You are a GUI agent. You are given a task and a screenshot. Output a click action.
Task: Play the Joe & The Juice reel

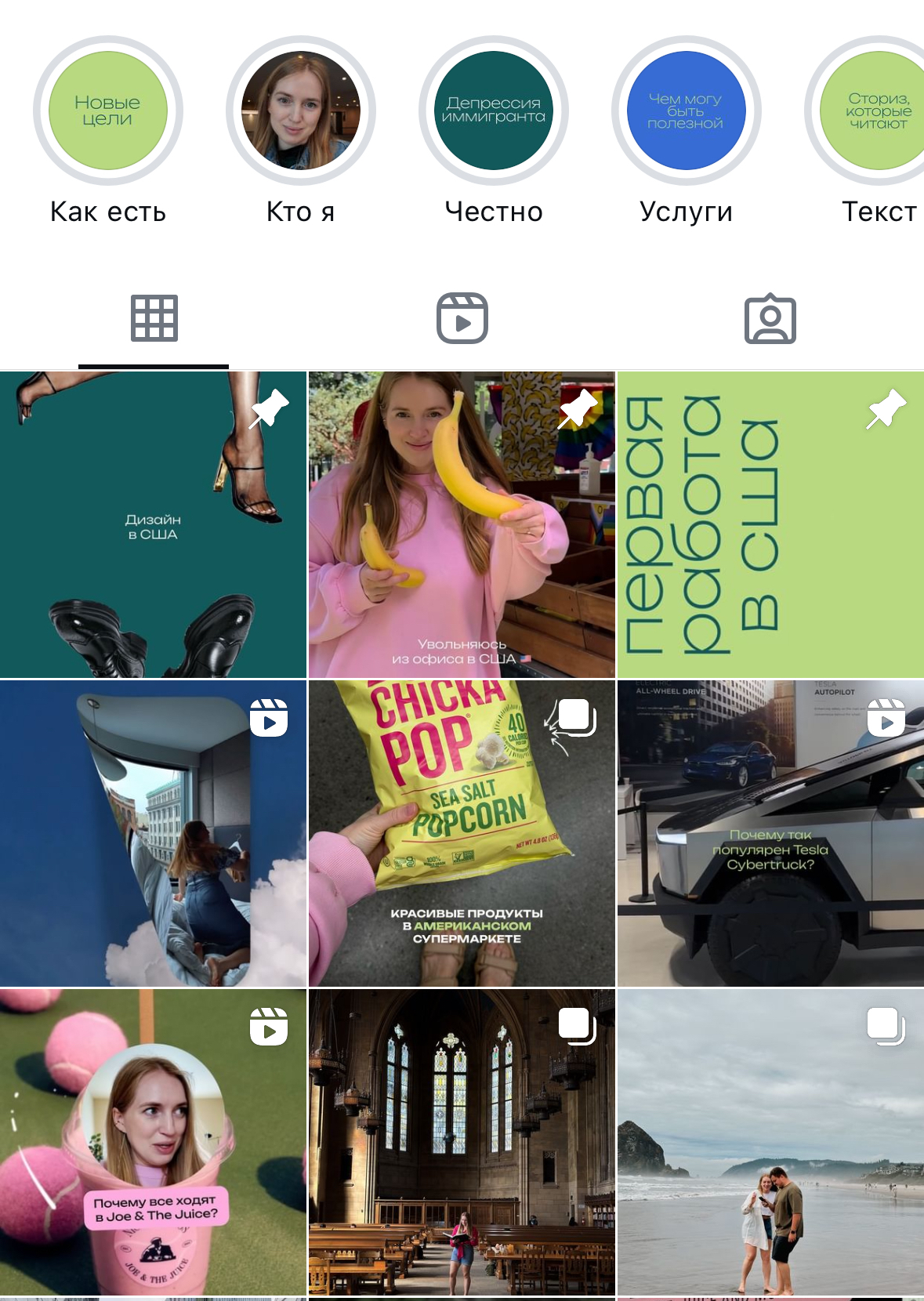(153, 1142)
